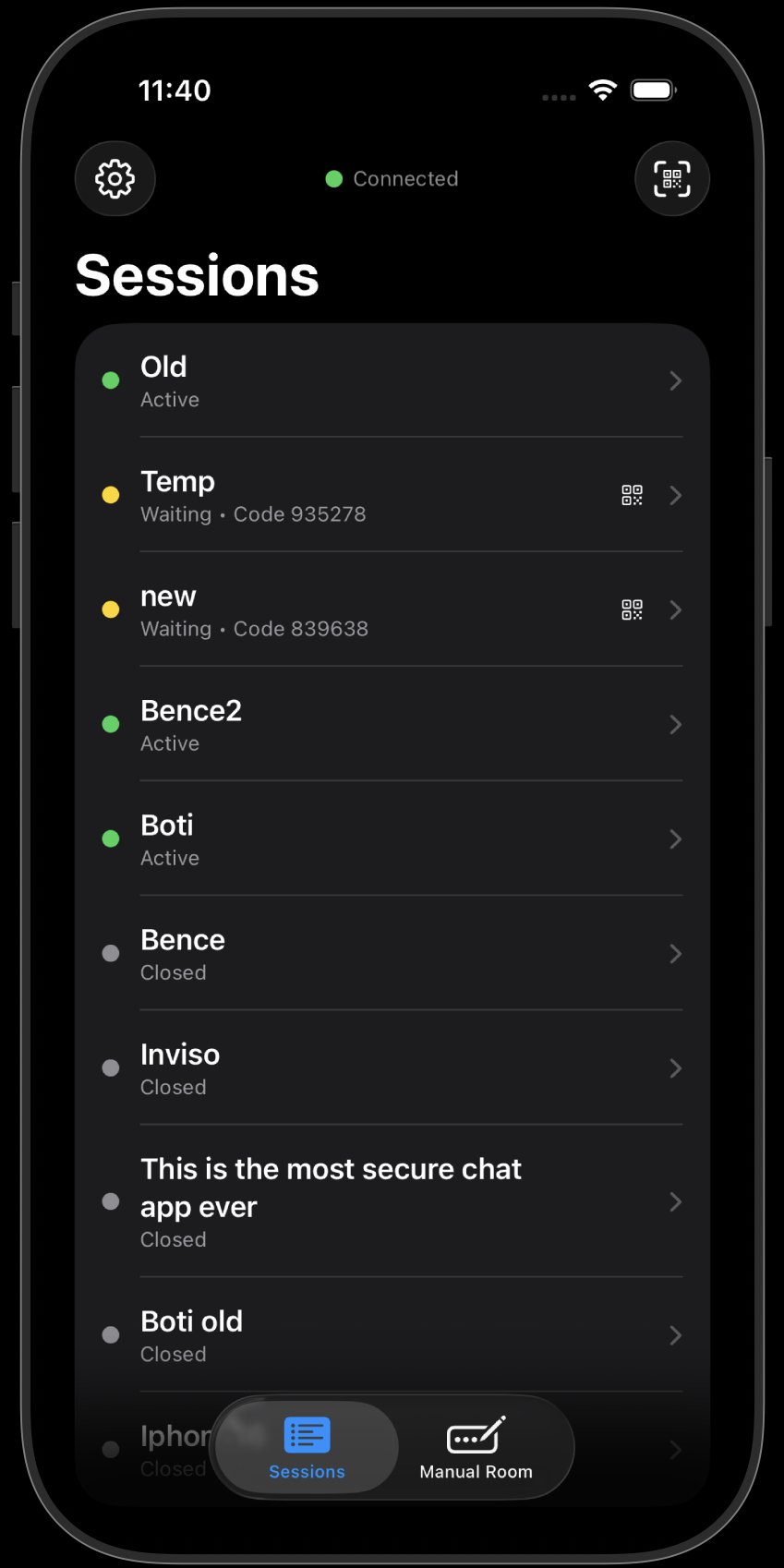The width and height of the screenshot is (784, 1568).
Task: Tap the Manual Room pencil icon
Action: (474, 1436)
